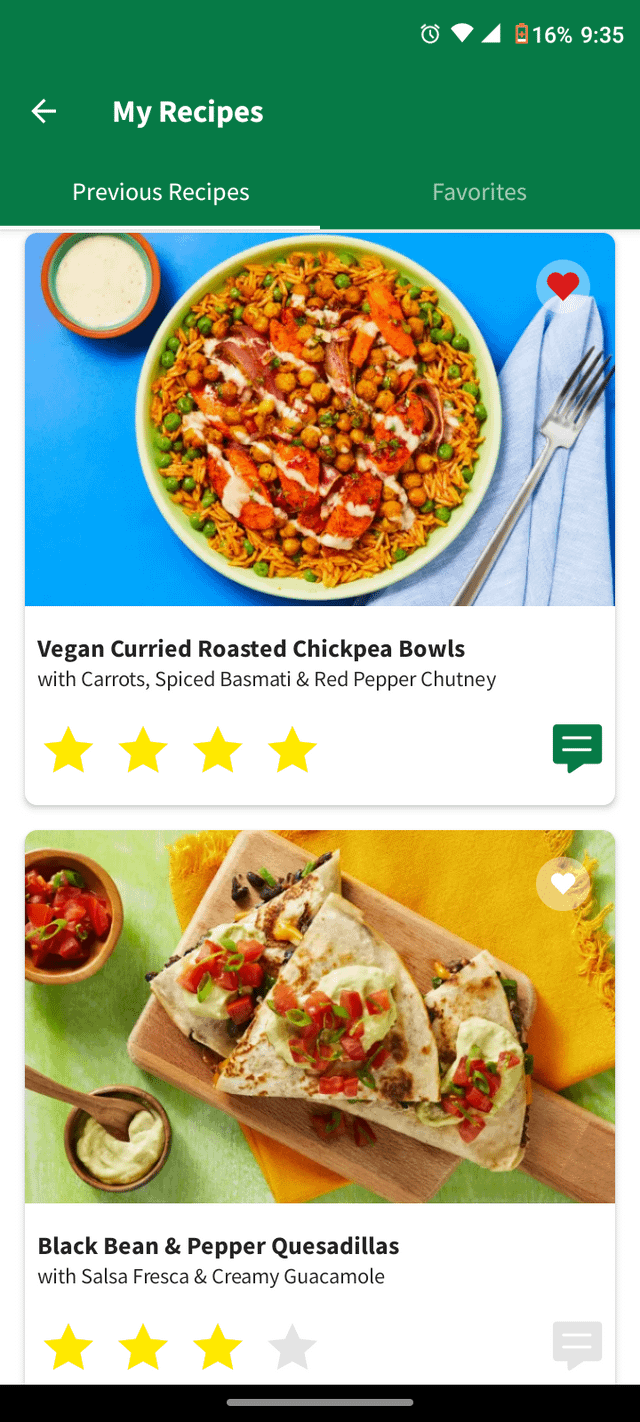Rate Vegan Chickpea Bowls three stars
This screenshot has width=640, height=1422.
(217, 750)
